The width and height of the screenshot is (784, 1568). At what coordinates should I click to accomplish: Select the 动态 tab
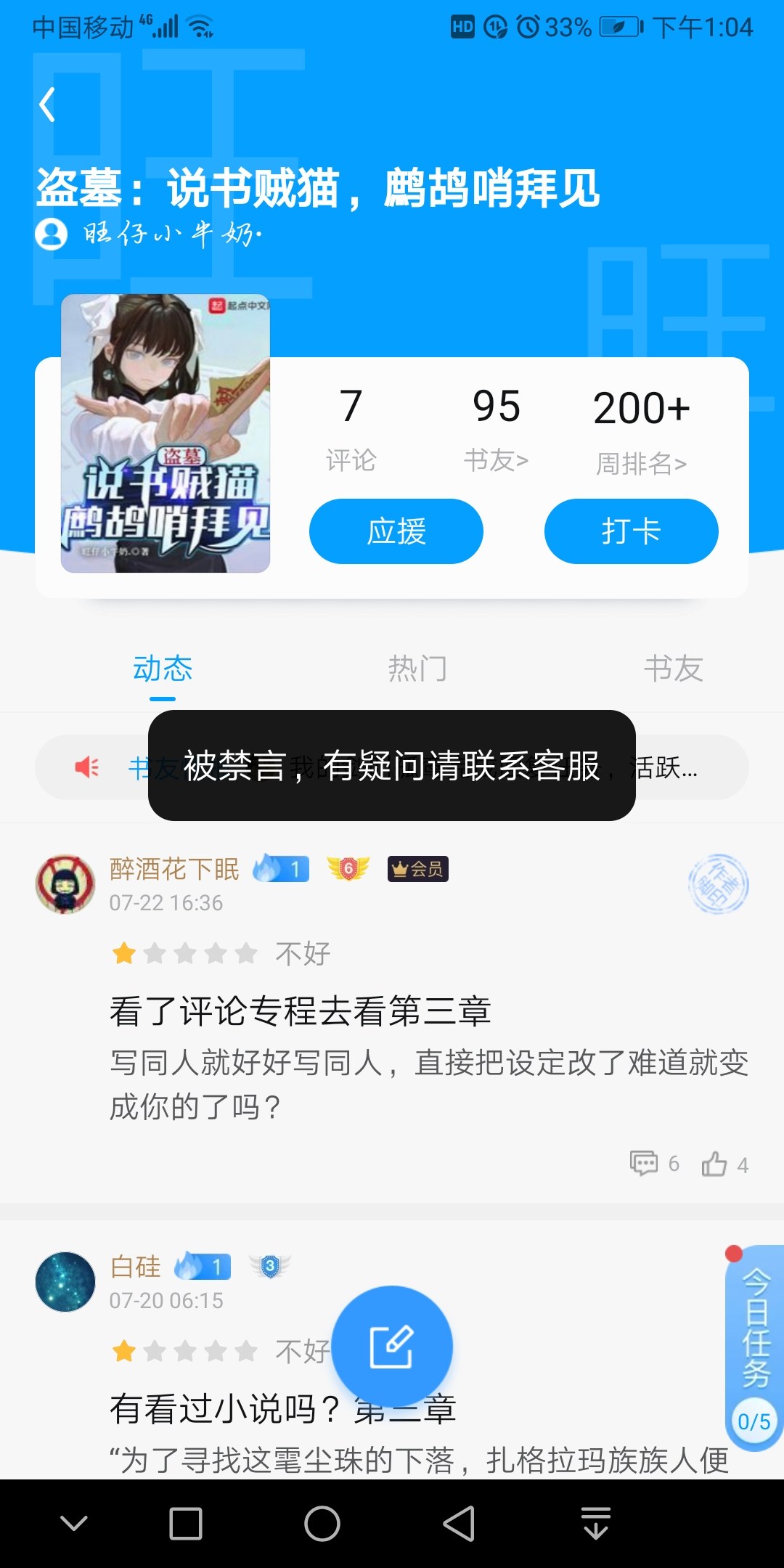tap(163, 669)
